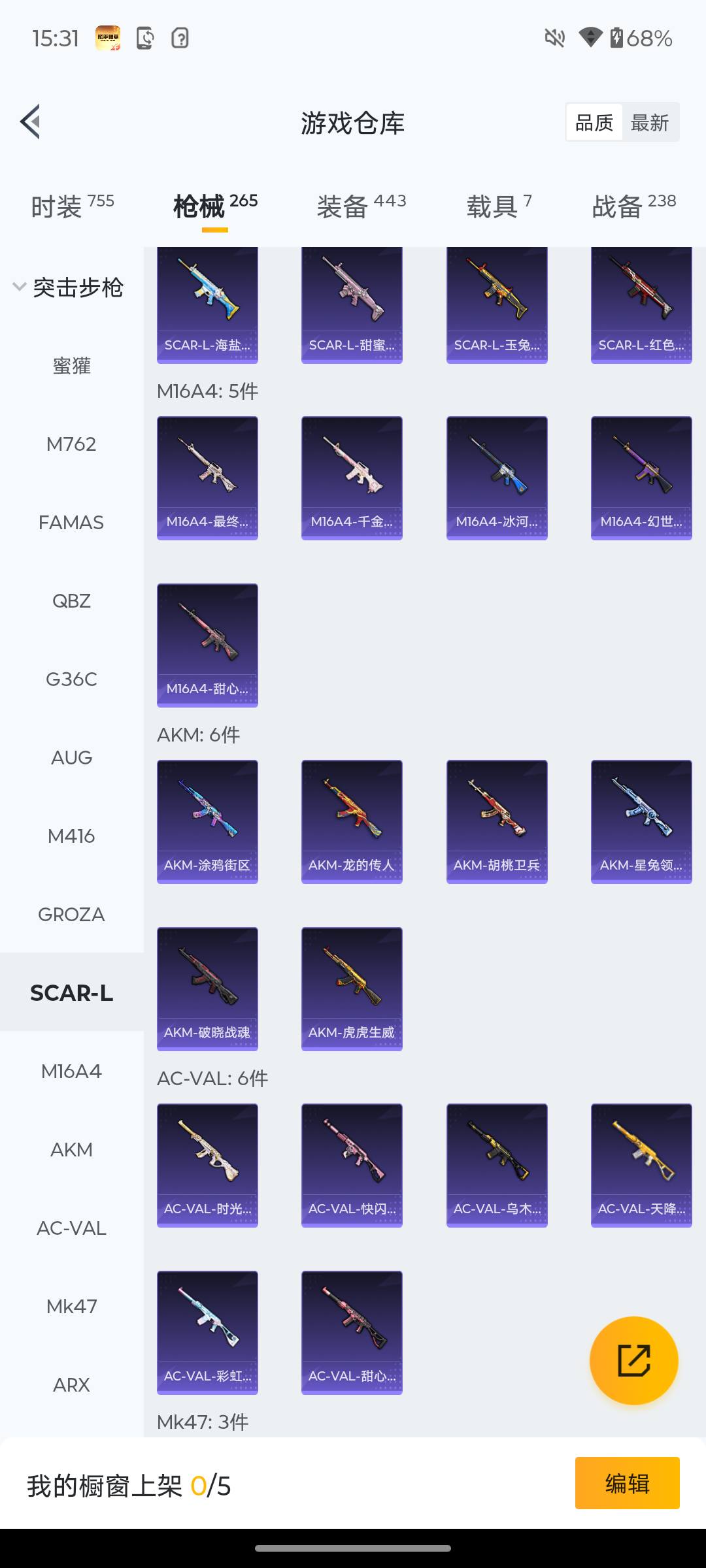
Task: Switch to the 装备 tab
Action: pos(361,206)
